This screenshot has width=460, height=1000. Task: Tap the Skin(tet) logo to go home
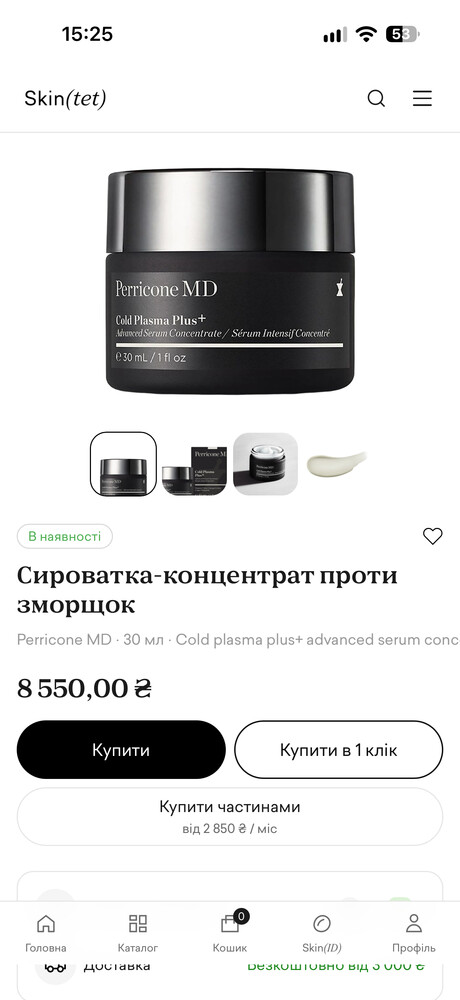coord(65,98)
